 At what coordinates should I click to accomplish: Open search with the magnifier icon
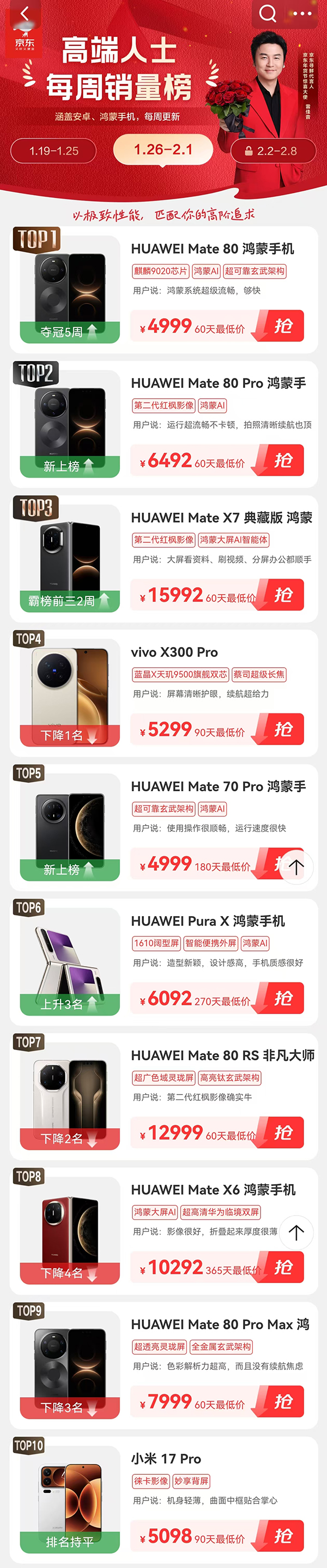268,13
